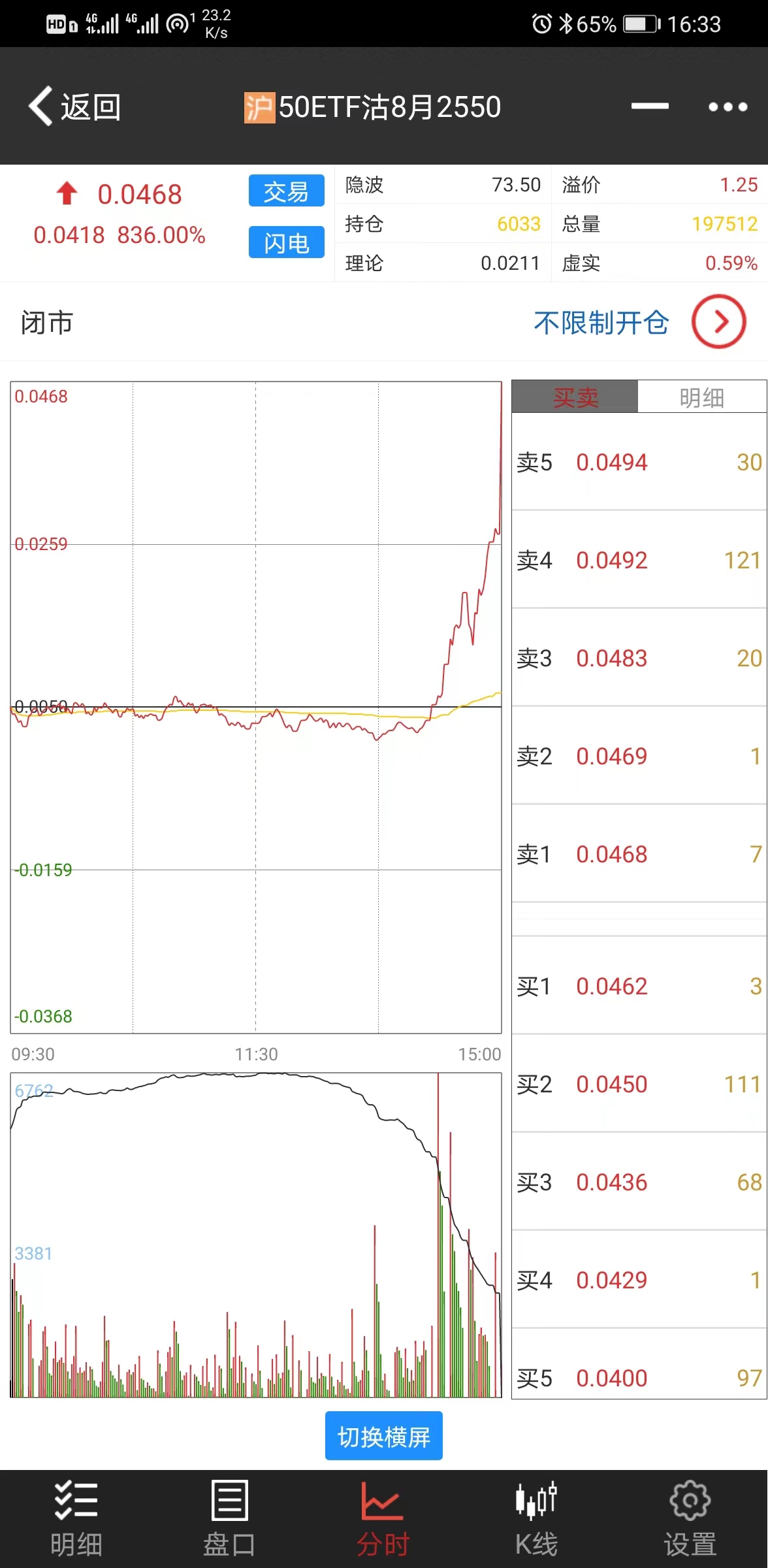The width and height of the screenshot is (768, 1568).
Task: Tap the minus icon in the header
Action: 649,106
